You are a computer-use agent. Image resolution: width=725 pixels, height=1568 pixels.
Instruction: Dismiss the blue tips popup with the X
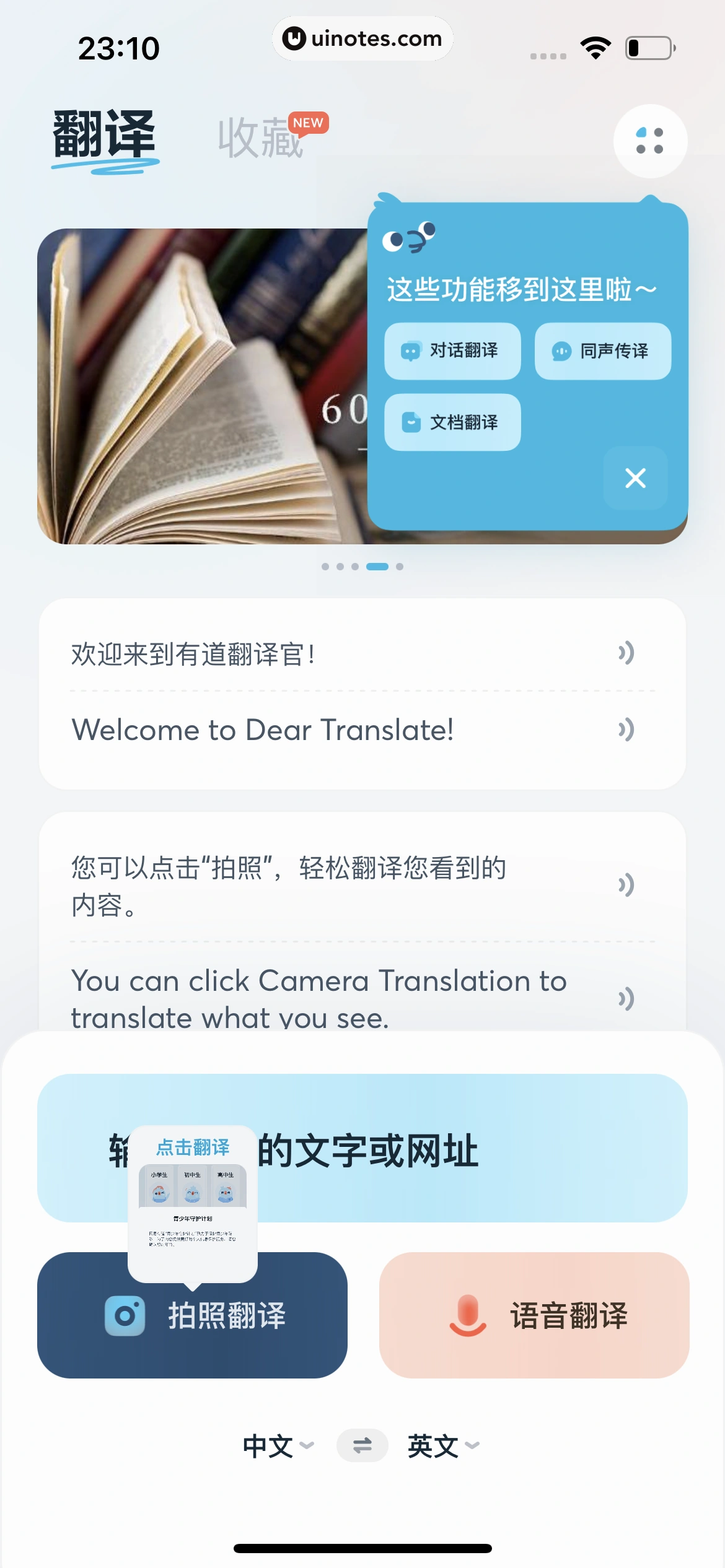[x=635, y=478]
